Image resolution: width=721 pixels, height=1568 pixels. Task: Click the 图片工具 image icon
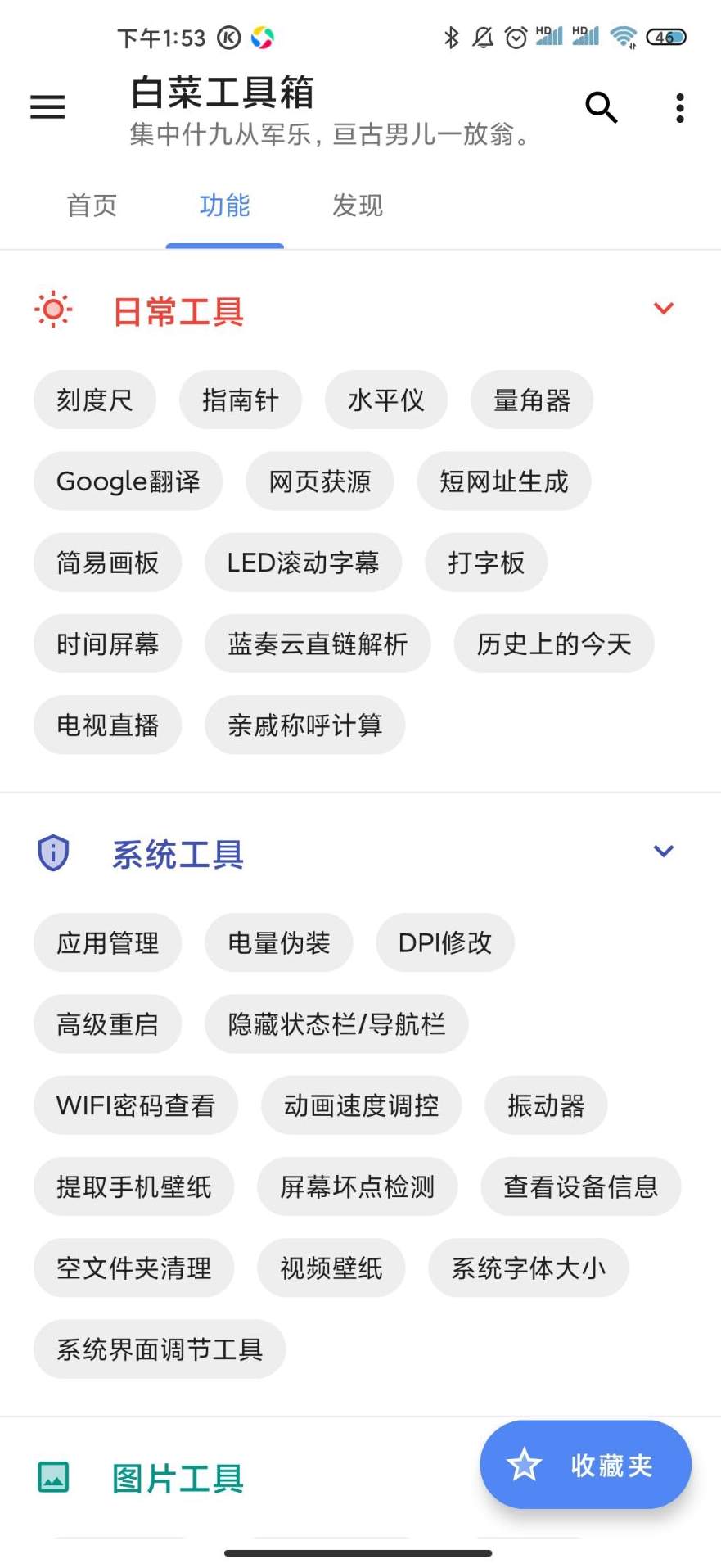pos(52,1476)
